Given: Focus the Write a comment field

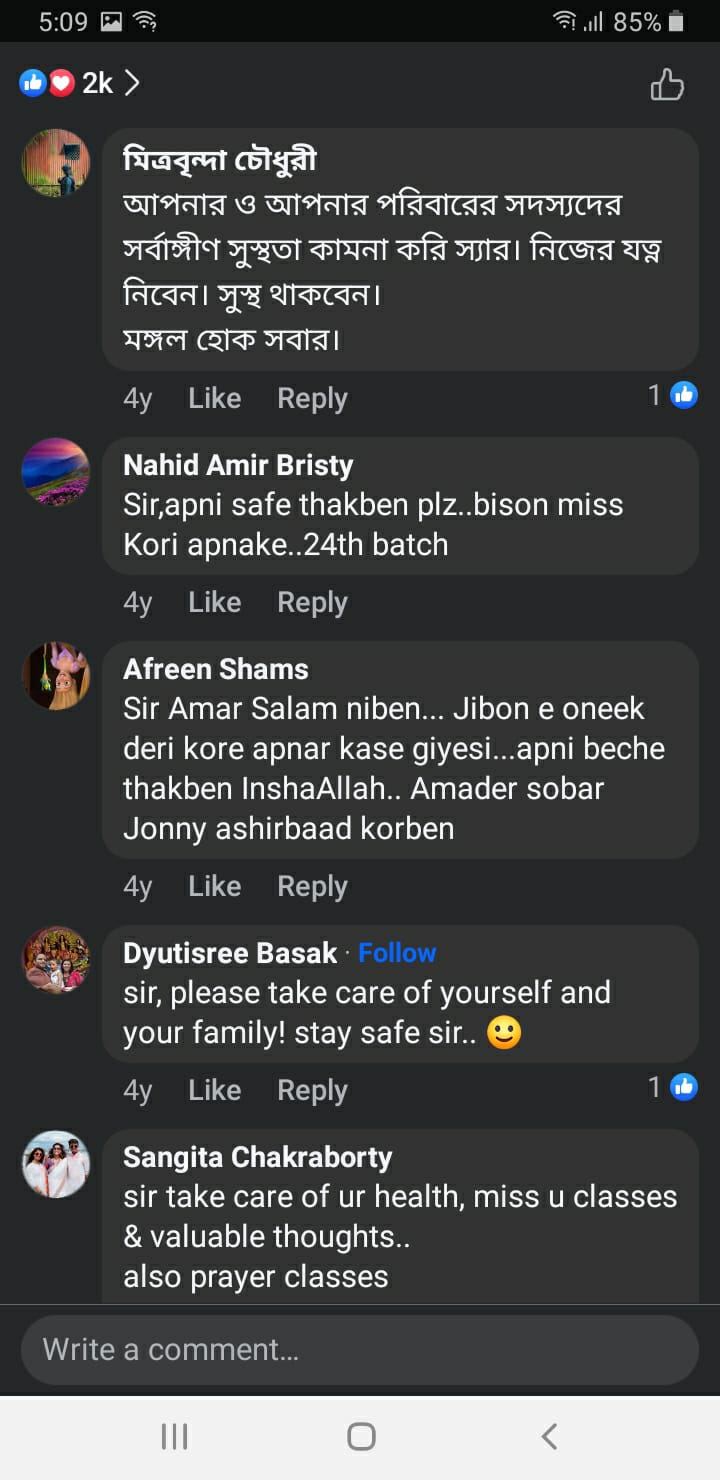Looking at the screenshot, I should click(360, 1350).
